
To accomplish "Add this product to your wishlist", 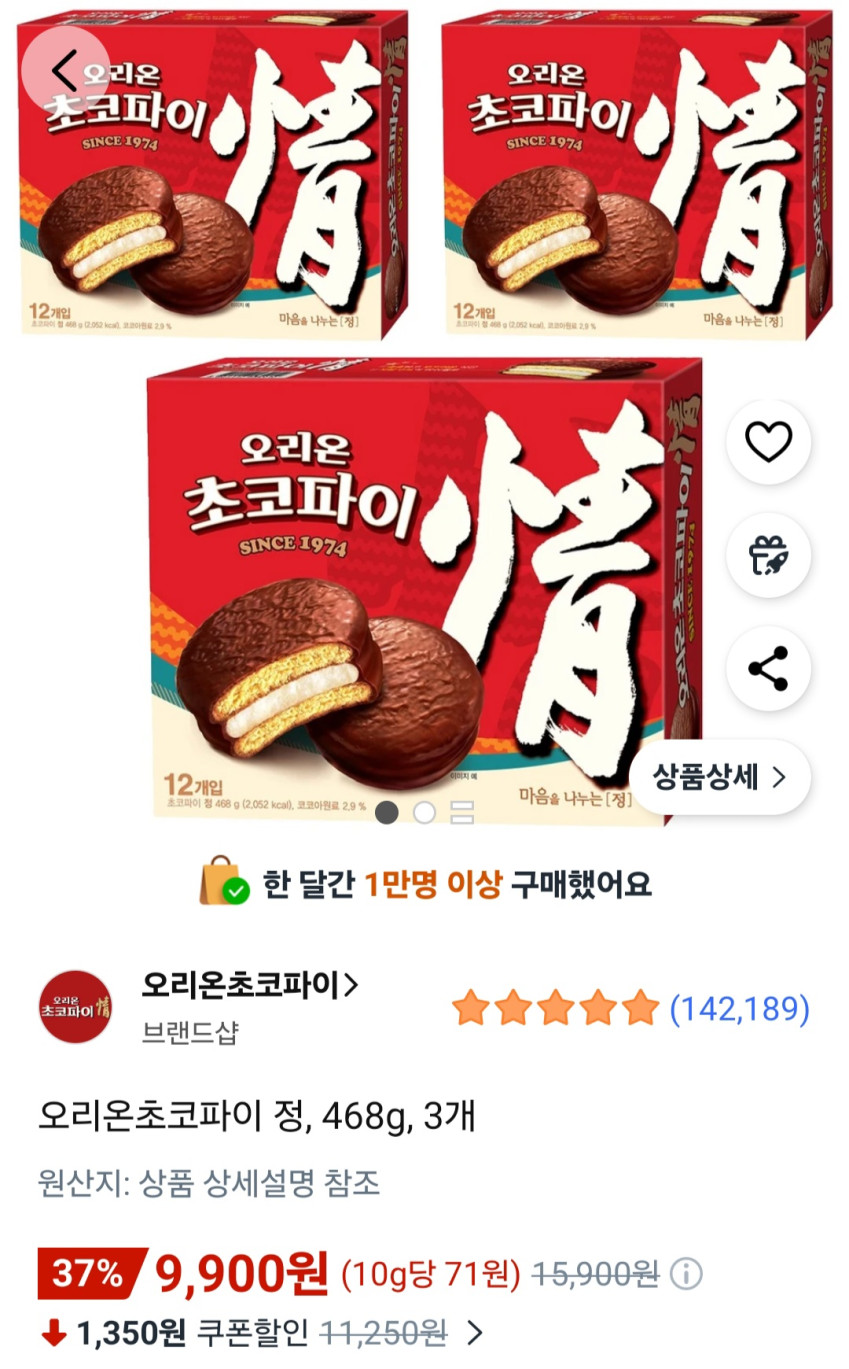I will pyautogui.click(x=768, y=442).
